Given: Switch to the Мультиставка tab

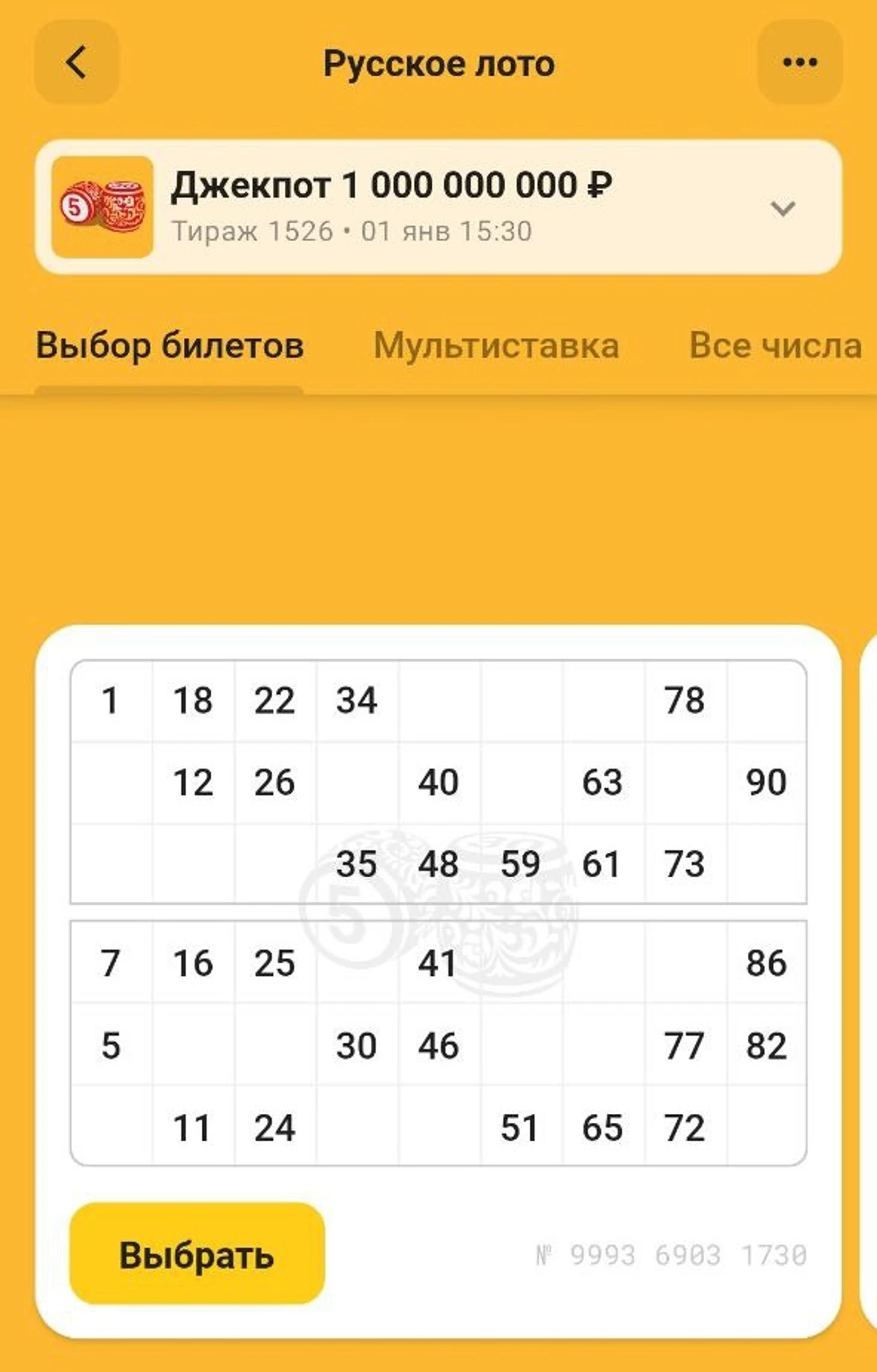Looking at the screenshot, I should tap(496, 346).
